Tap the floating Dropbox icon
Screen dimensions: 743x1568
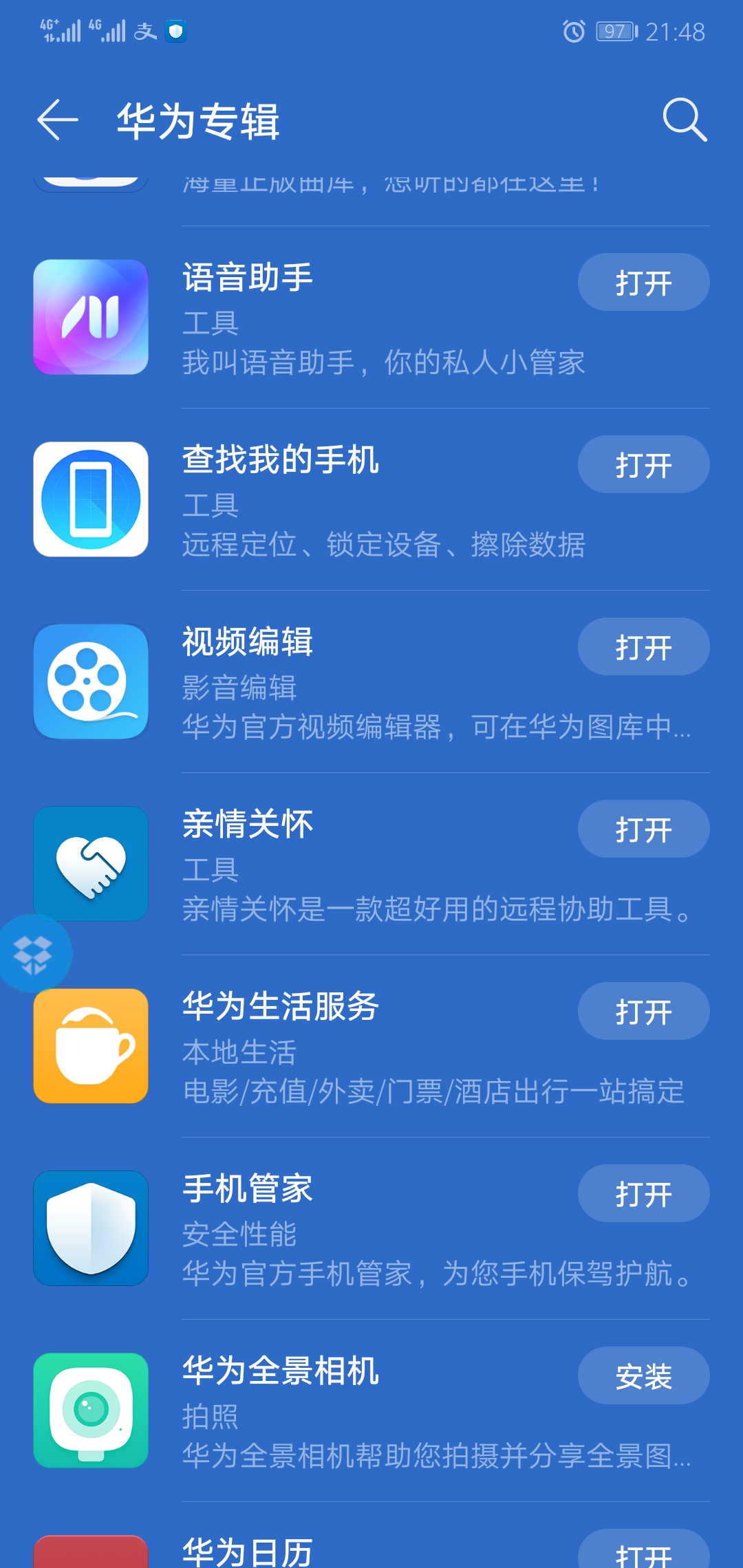(x=31, y=952)
